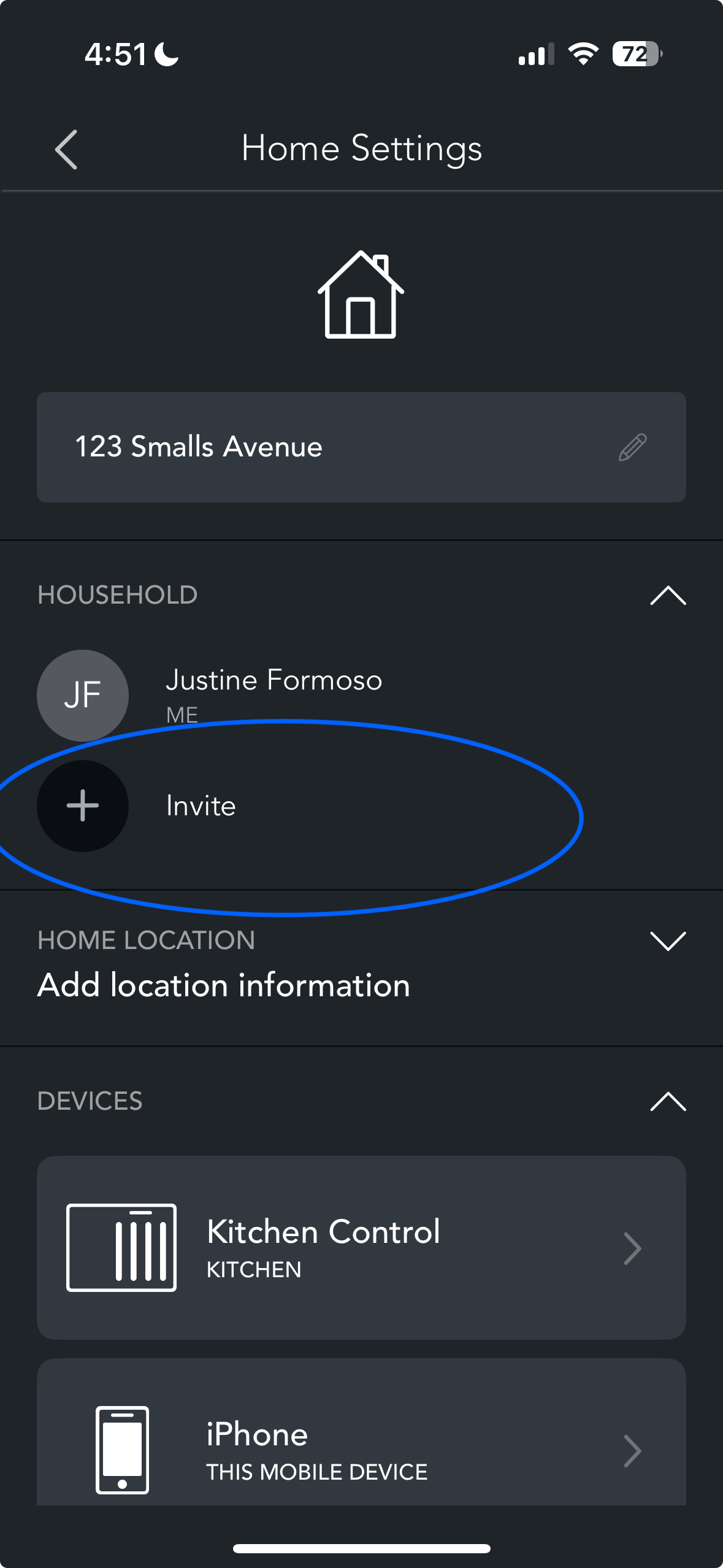This screenshot has height=1568, width=723.
Task: Tap the pencil edit icon for address
Action: (x=632, y=447)
